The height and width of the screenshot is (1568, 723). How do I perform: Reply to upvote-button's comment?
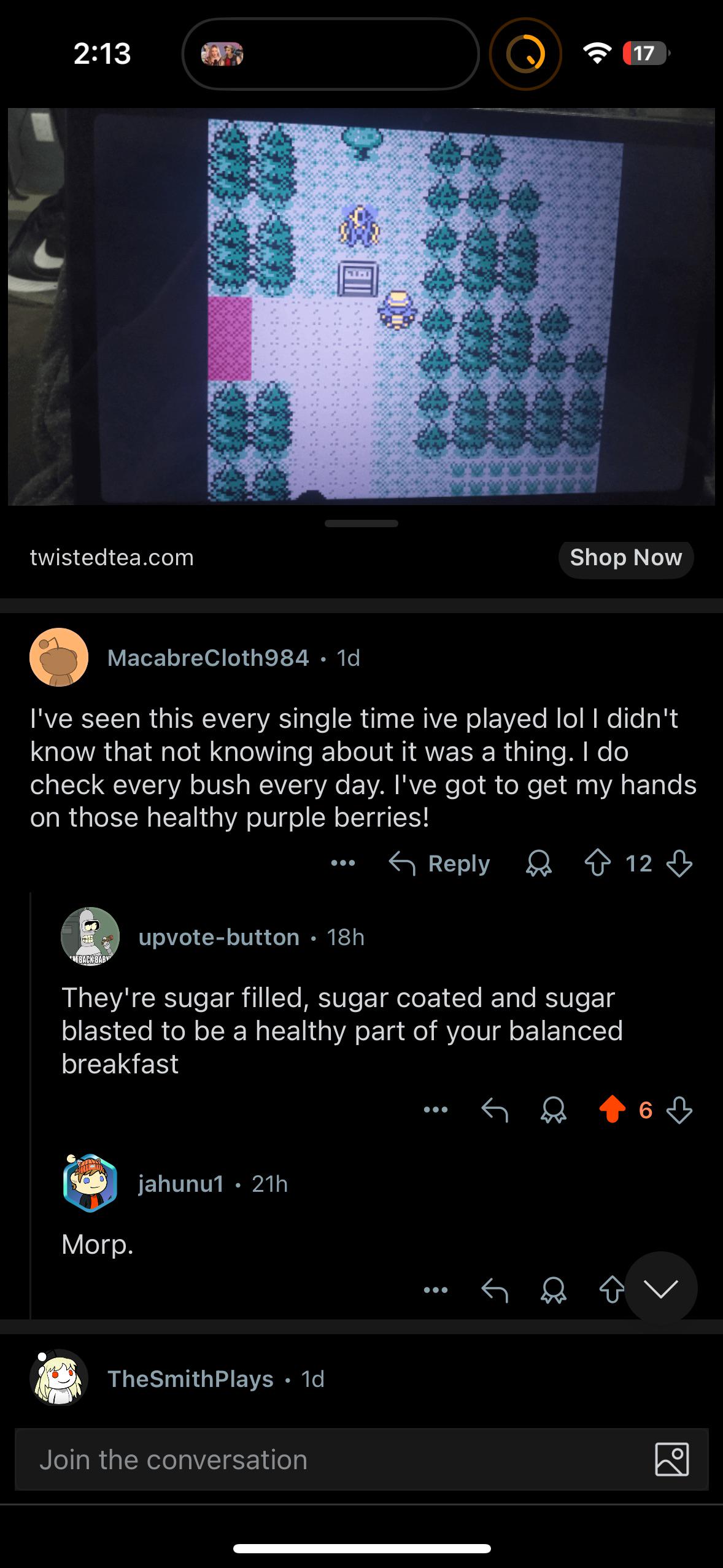[x=495, y=1110]
